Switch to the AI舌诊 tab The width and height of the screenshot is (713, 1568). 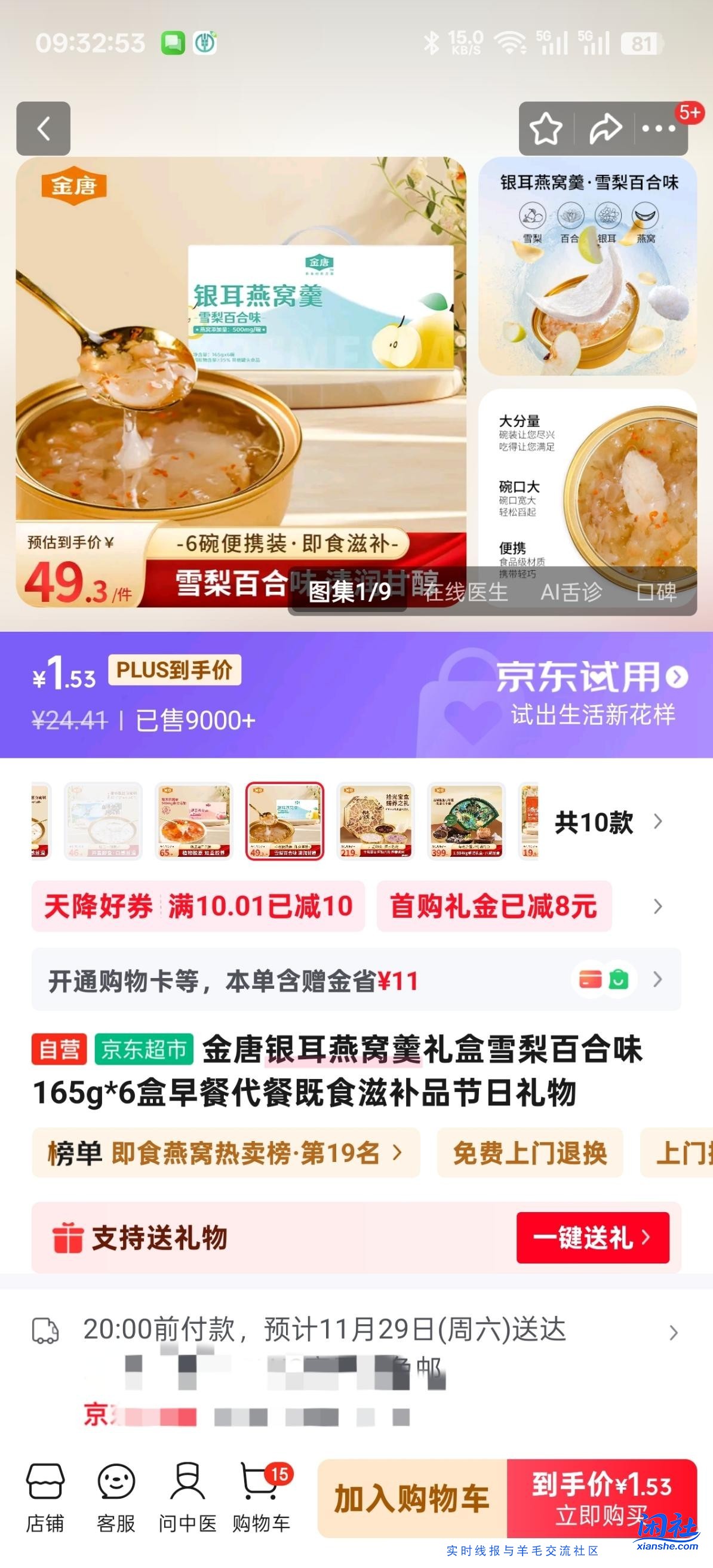[572, 594]
